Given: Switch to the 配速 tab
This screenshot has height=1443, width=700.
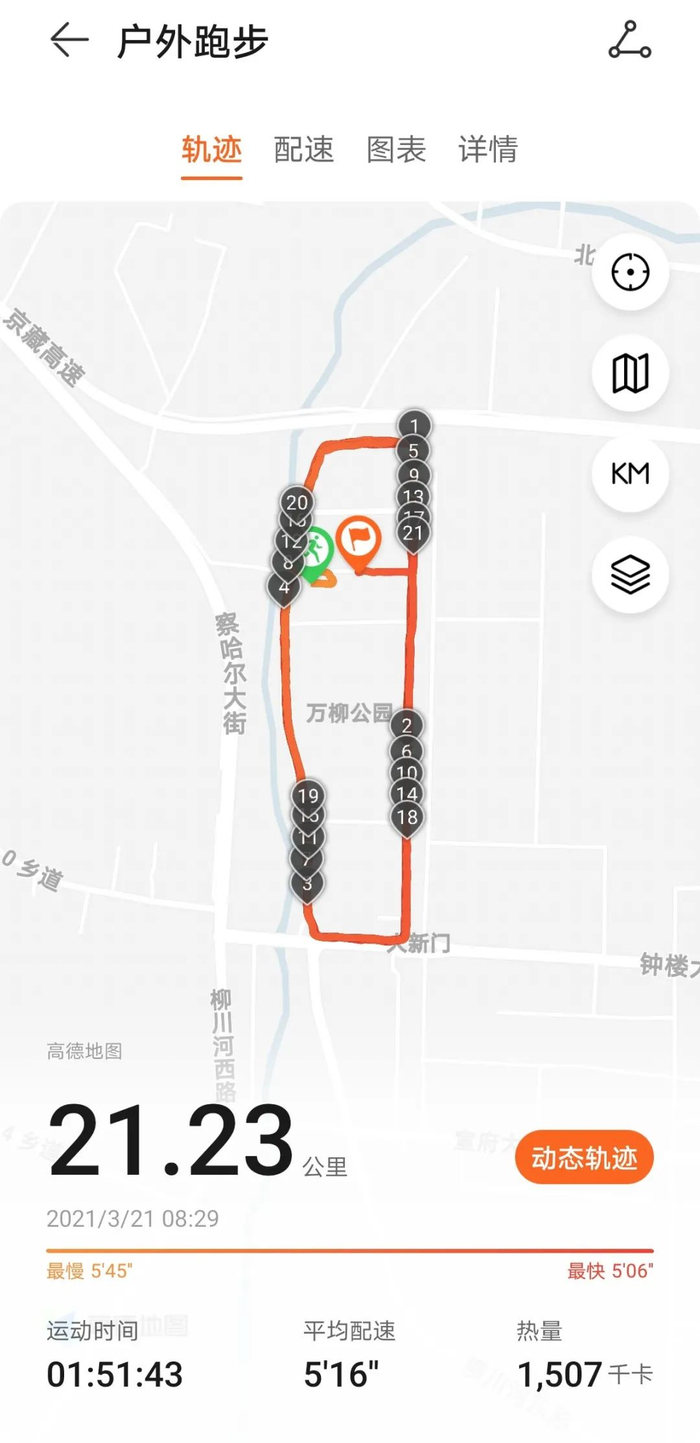Looking at the screenshot, I should (304, 150).
